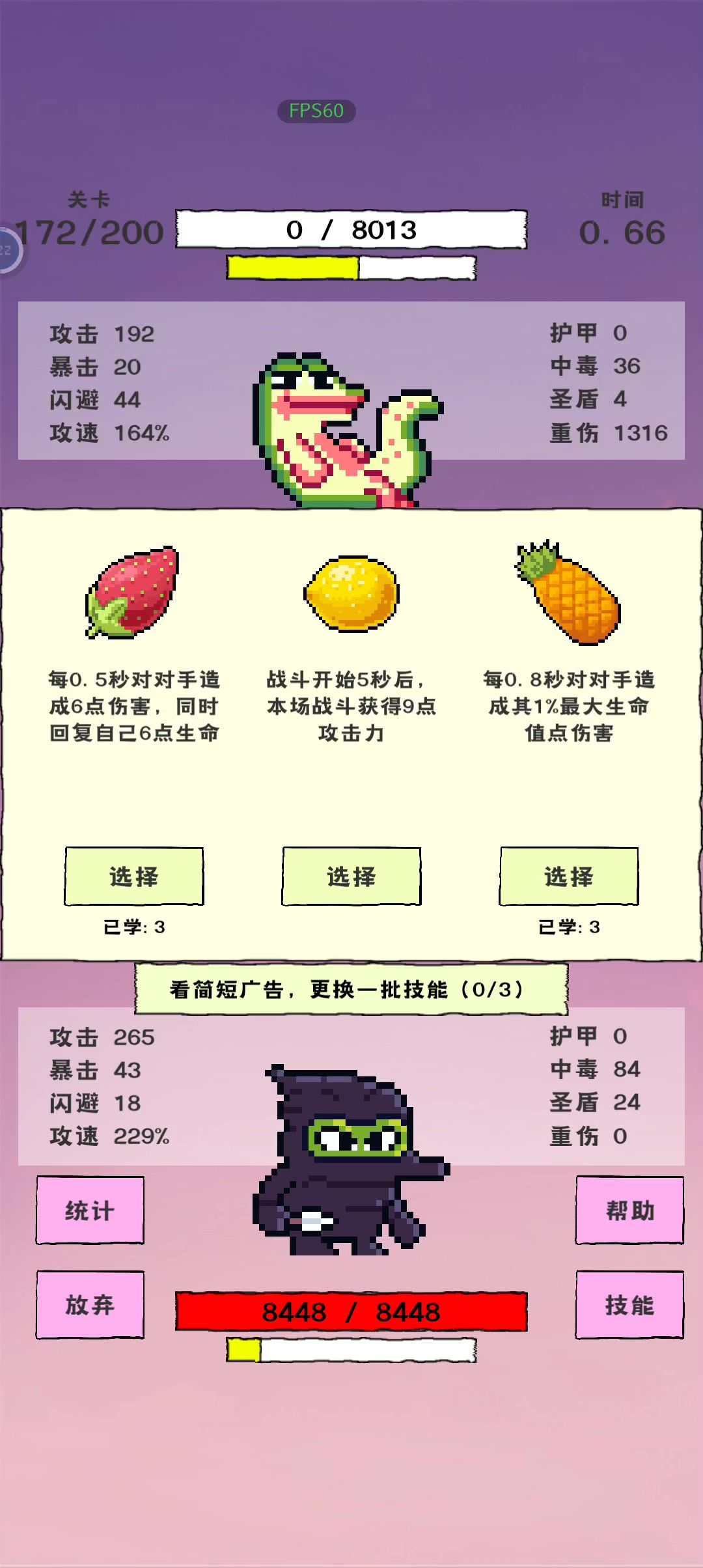The image size is (703, 1568).
Task: Choose the lemon skill (获得9点攻击力)
Action: (x=351, y=876)
